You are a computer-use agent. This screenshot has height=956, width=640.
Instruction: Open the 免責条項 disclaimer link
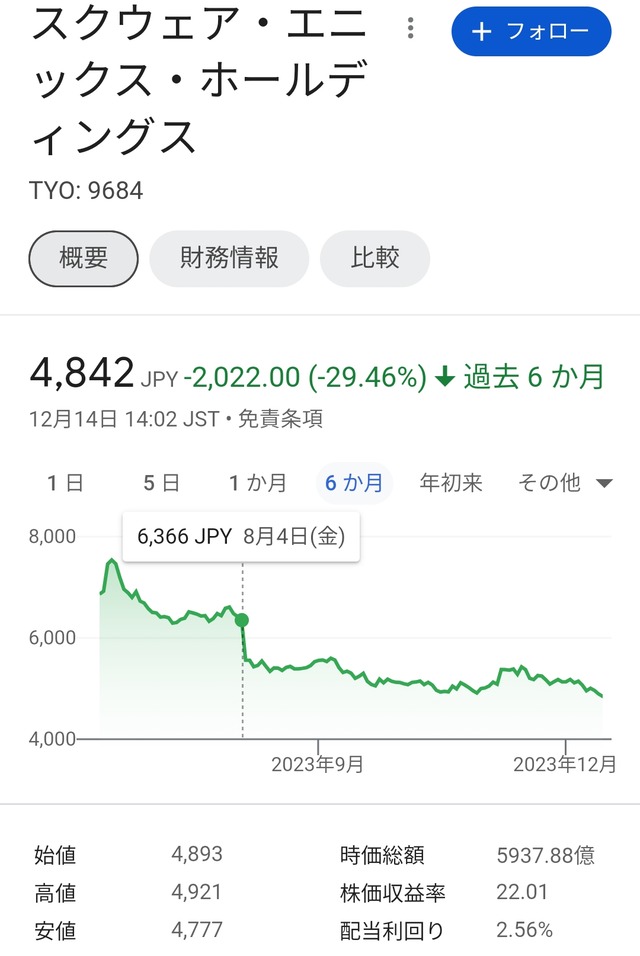(x=280, y=419)
